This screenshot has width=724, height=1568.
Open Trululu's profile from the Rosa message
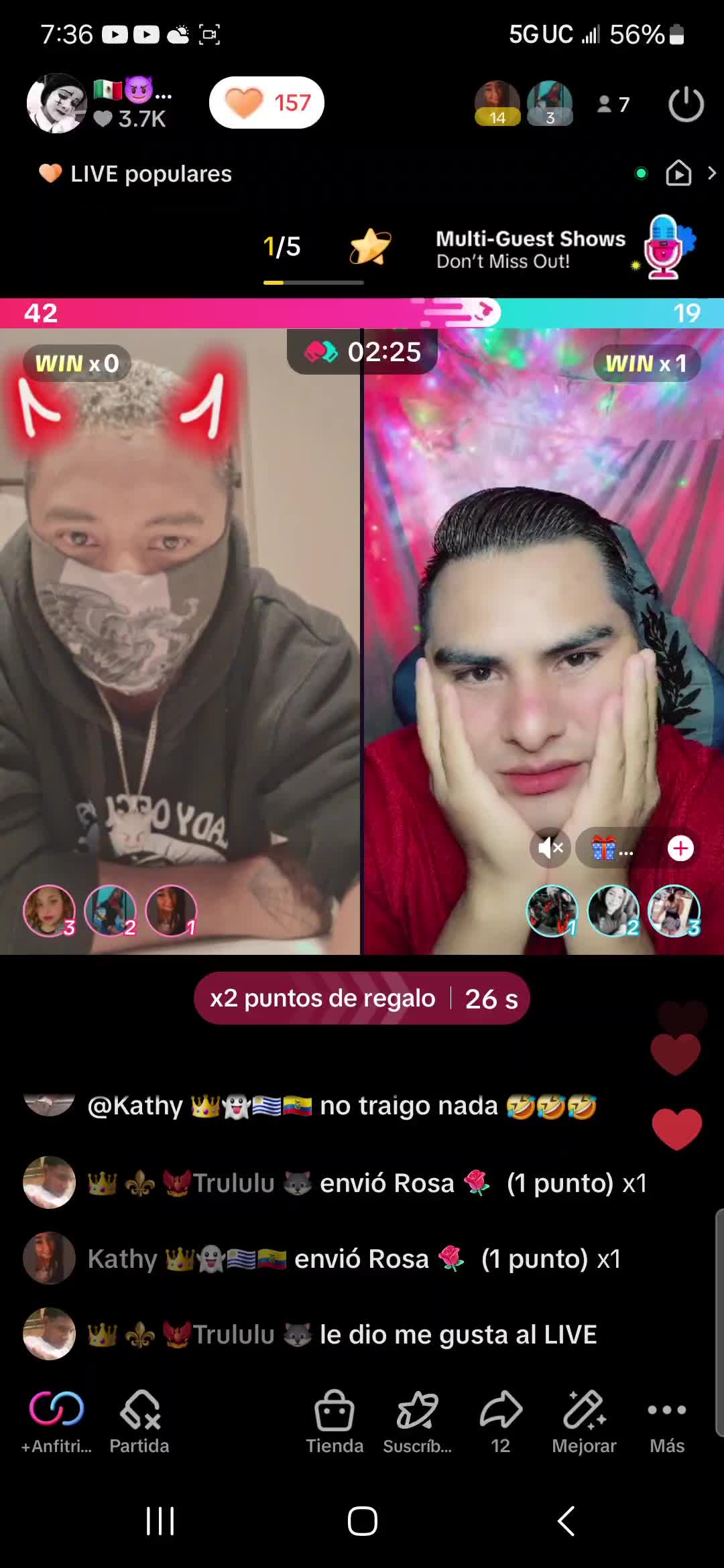49,1183
